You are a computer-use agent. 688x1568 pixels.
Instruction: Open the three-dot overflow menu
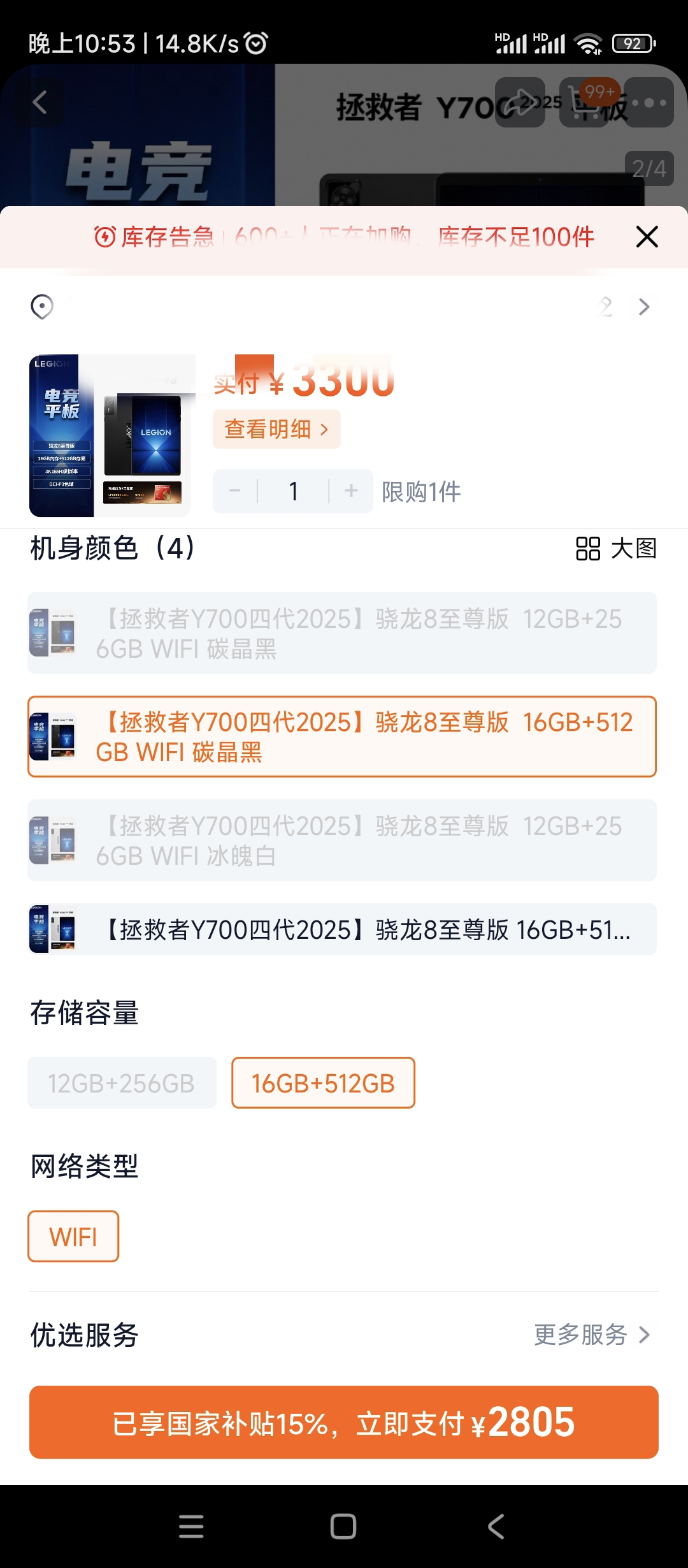point(649,103)
